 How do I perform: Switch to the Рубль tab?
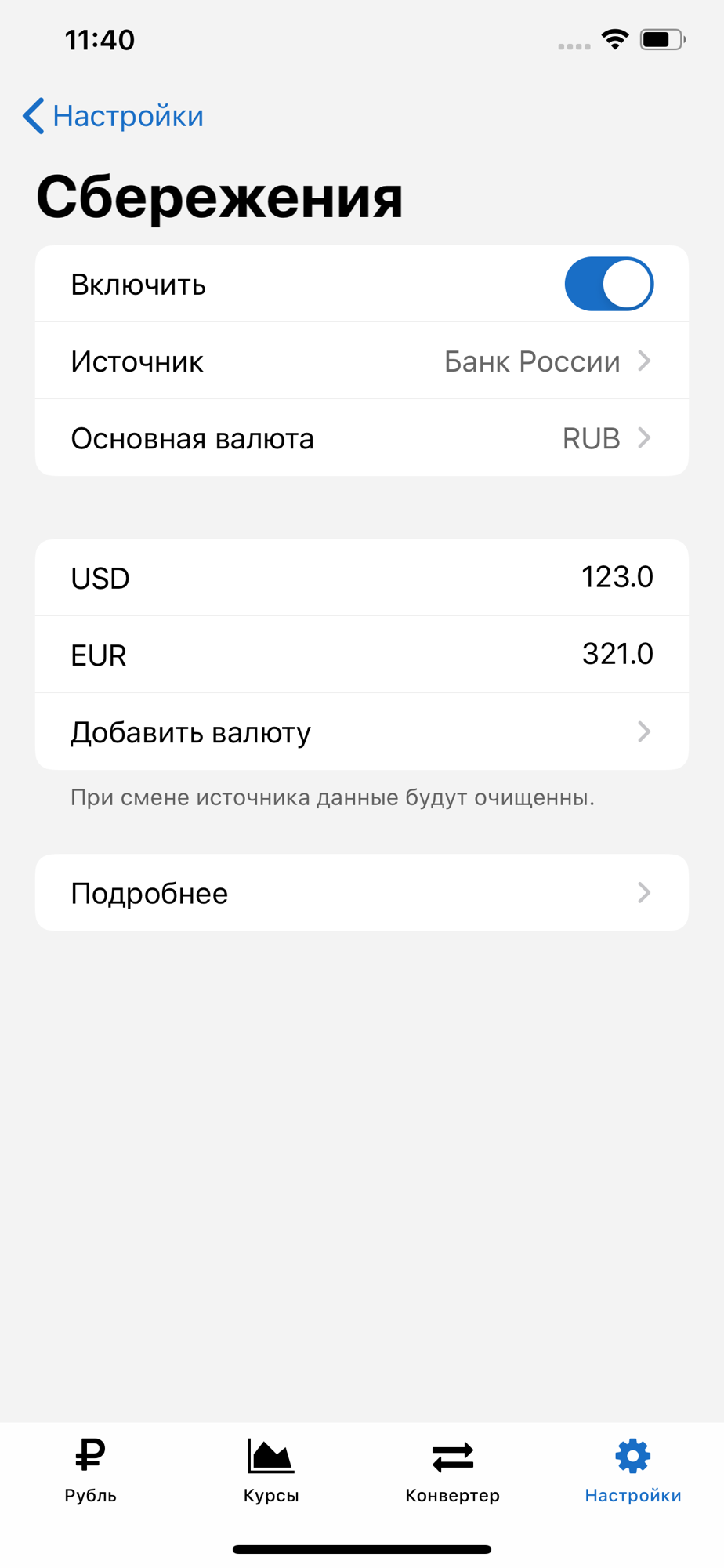90,1471
